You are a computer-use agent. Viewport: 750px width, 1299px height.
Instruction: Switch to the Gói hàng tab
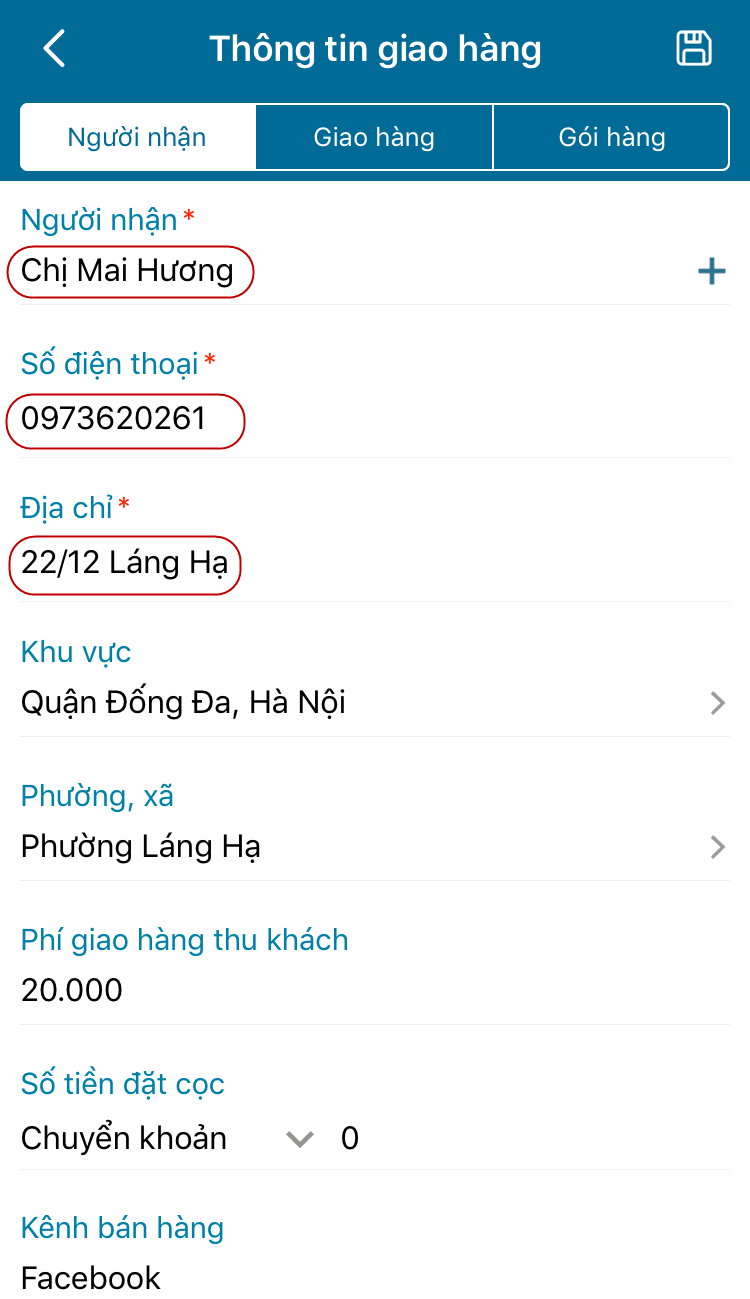tap(611, 137)
